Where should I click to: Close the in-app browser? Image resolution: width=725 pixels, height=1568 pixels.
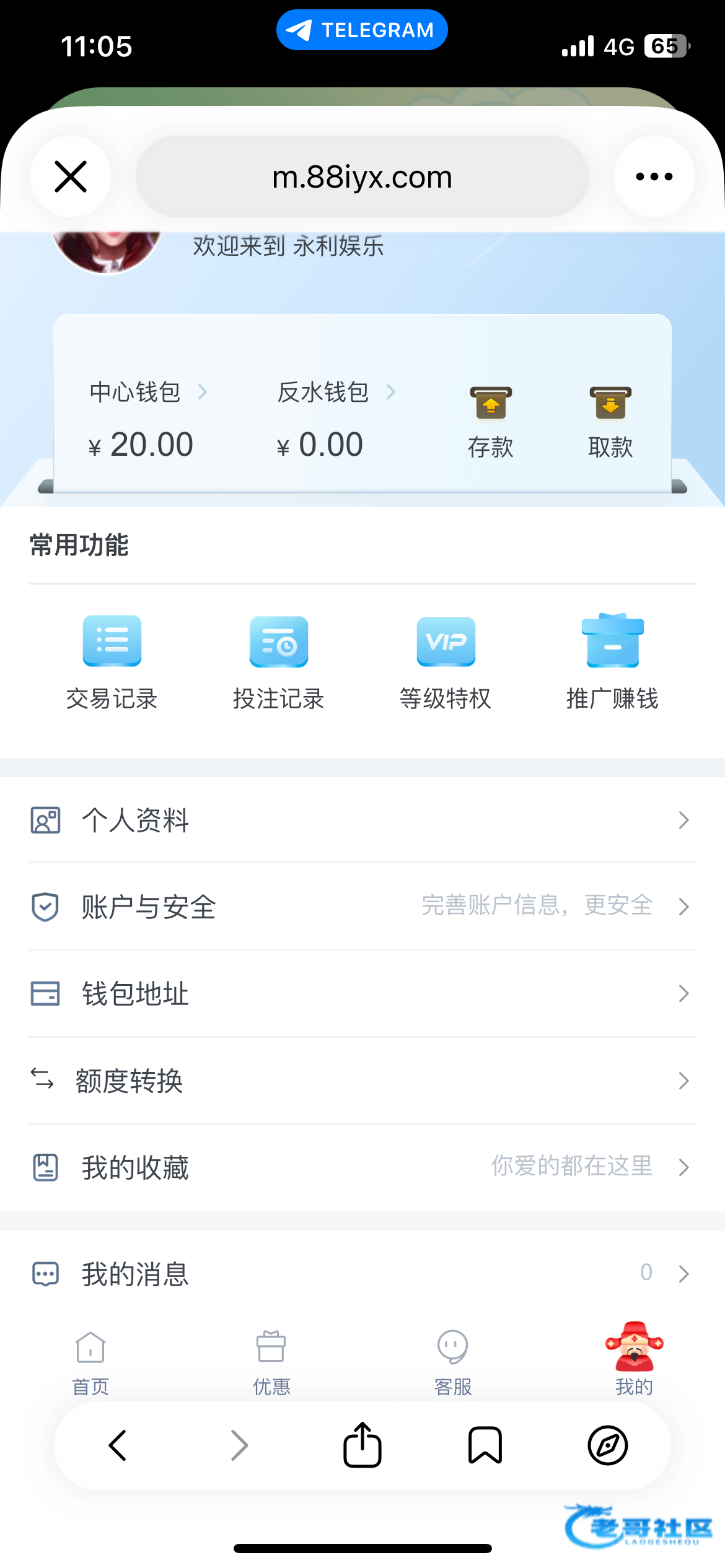tap(71, 176)
